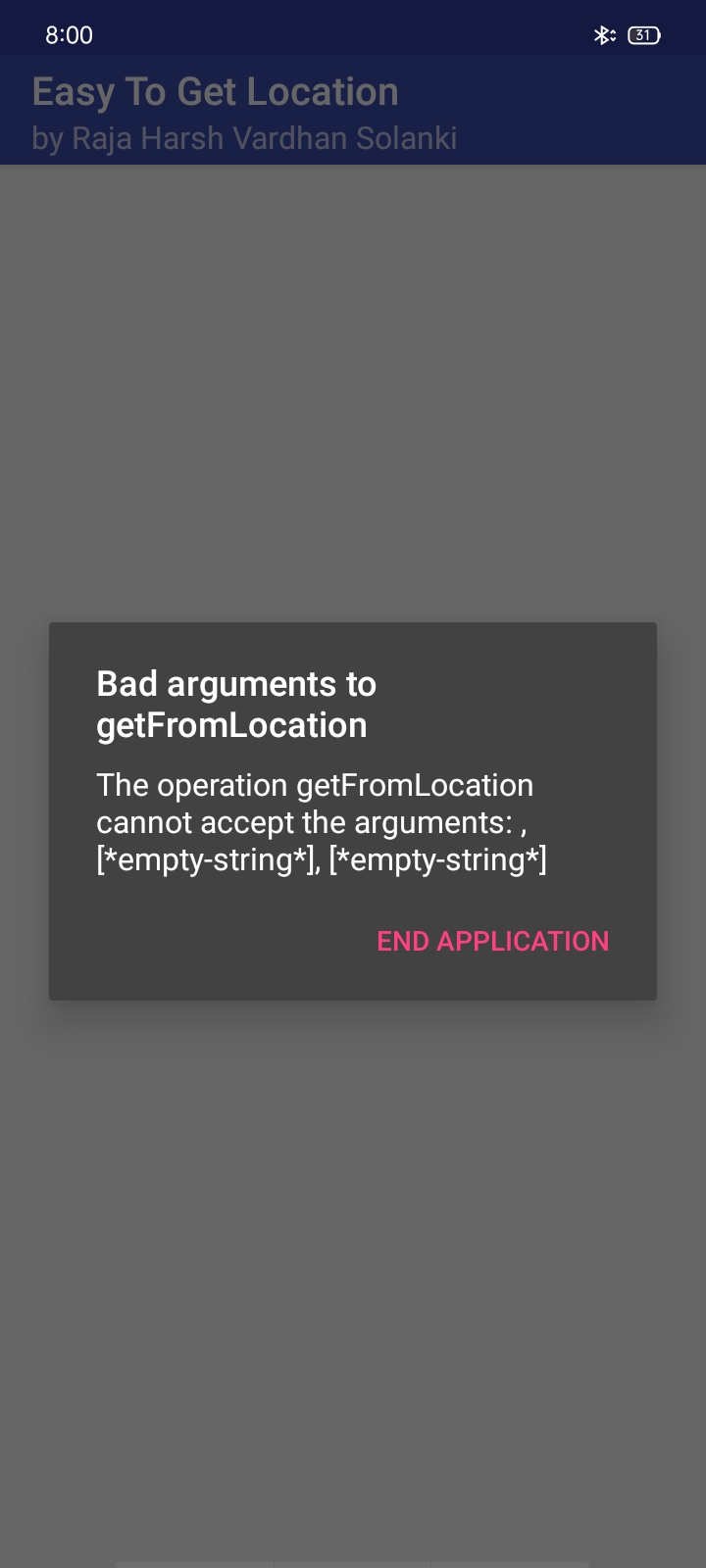Tap End Application in the error dialog
The width and height of the screenshot is (706, 1568).
493,941
